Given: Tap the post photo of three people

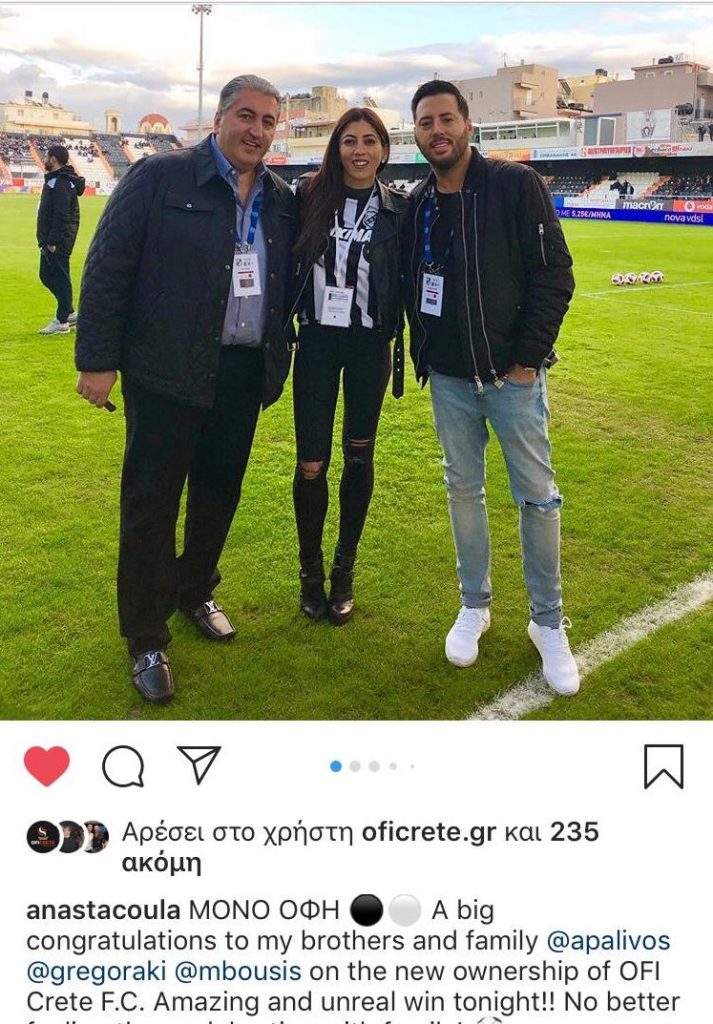Looking at the screenshot, I should click(x=356, y=360).
